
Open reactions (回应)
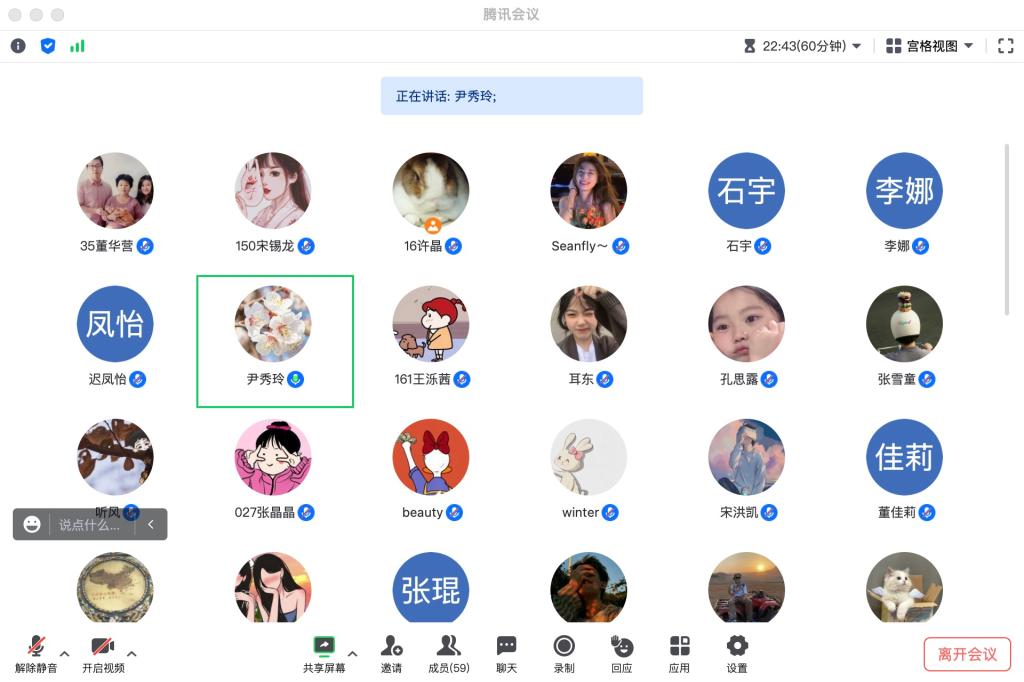click(x=622, y=653)
